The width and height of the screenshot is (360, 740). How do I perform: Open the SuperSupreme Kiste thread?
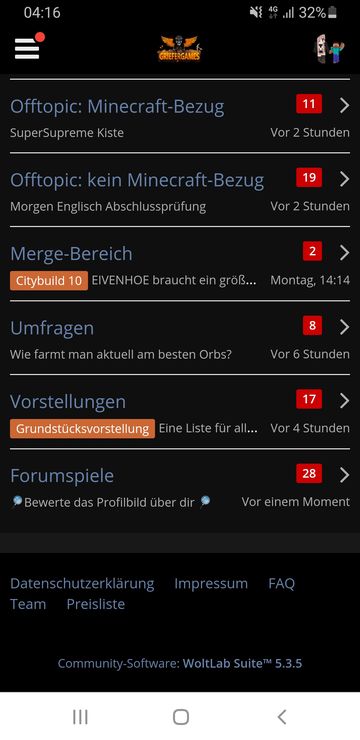coord(67,133)
